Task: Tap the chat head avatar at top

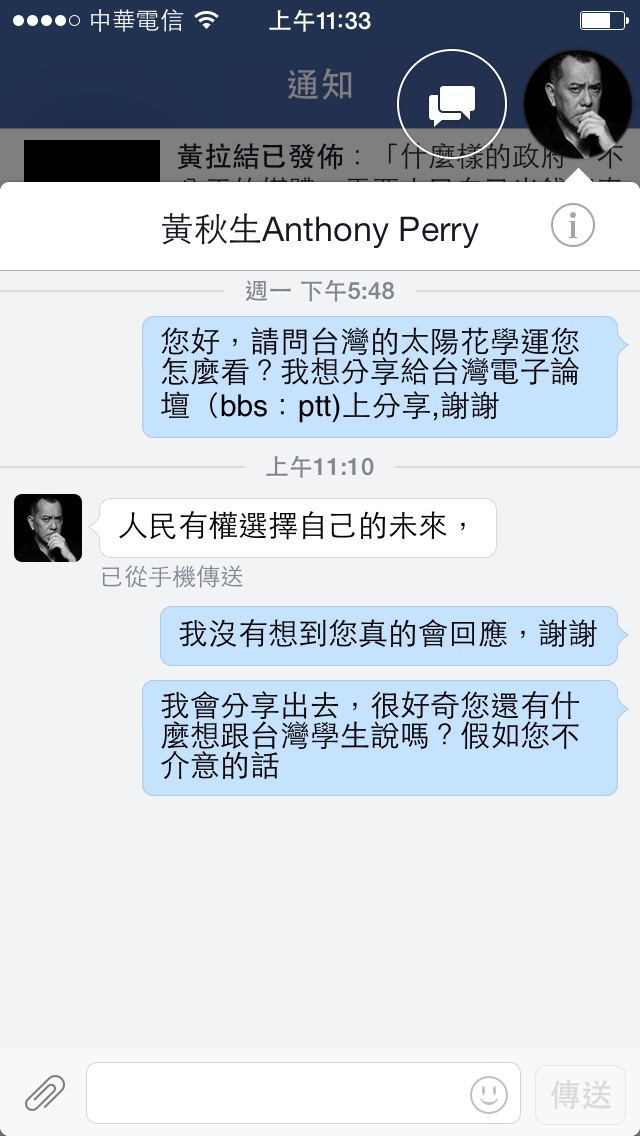Action: 577,104
